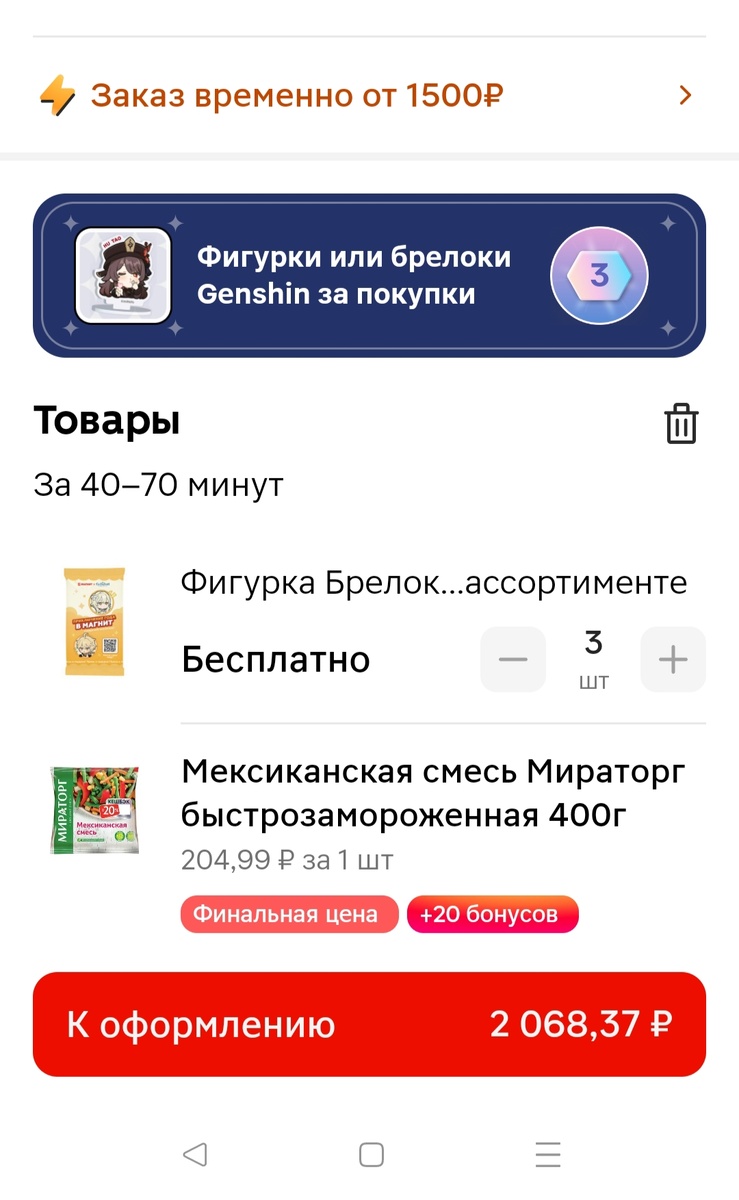739x1200 pixels.
Task: Tap the Android home circle icon
Action: pos(370,1155)
